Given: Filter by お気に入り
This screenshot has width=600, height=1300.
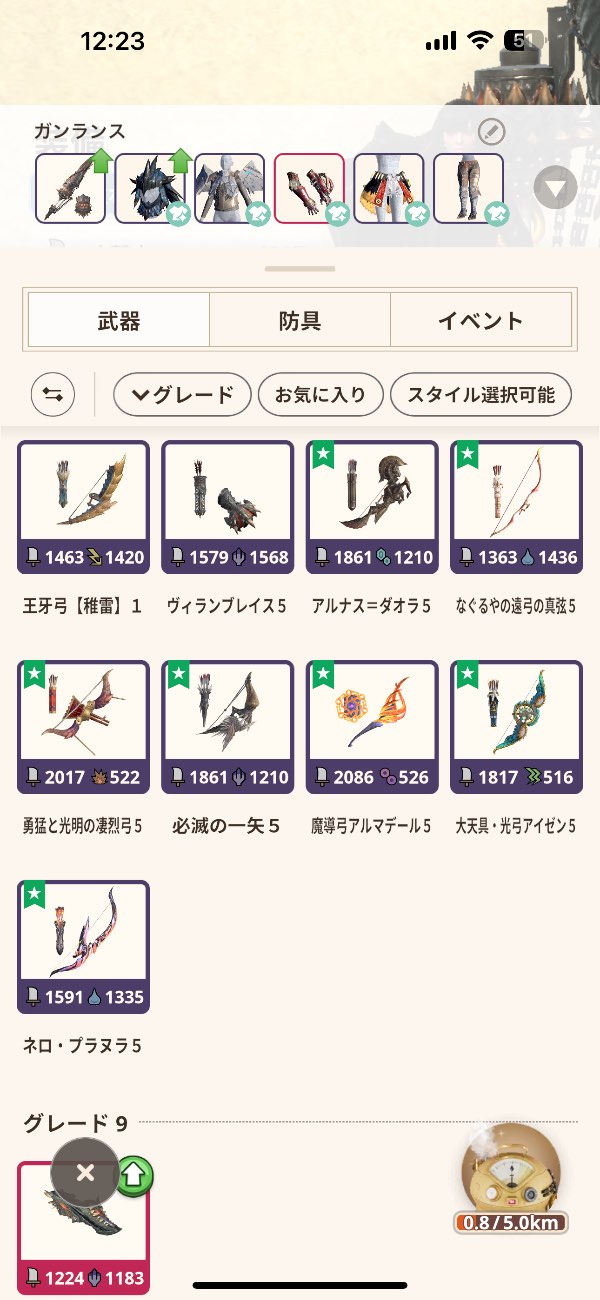Looking at the screenshot, I should (x=319, y=395).
